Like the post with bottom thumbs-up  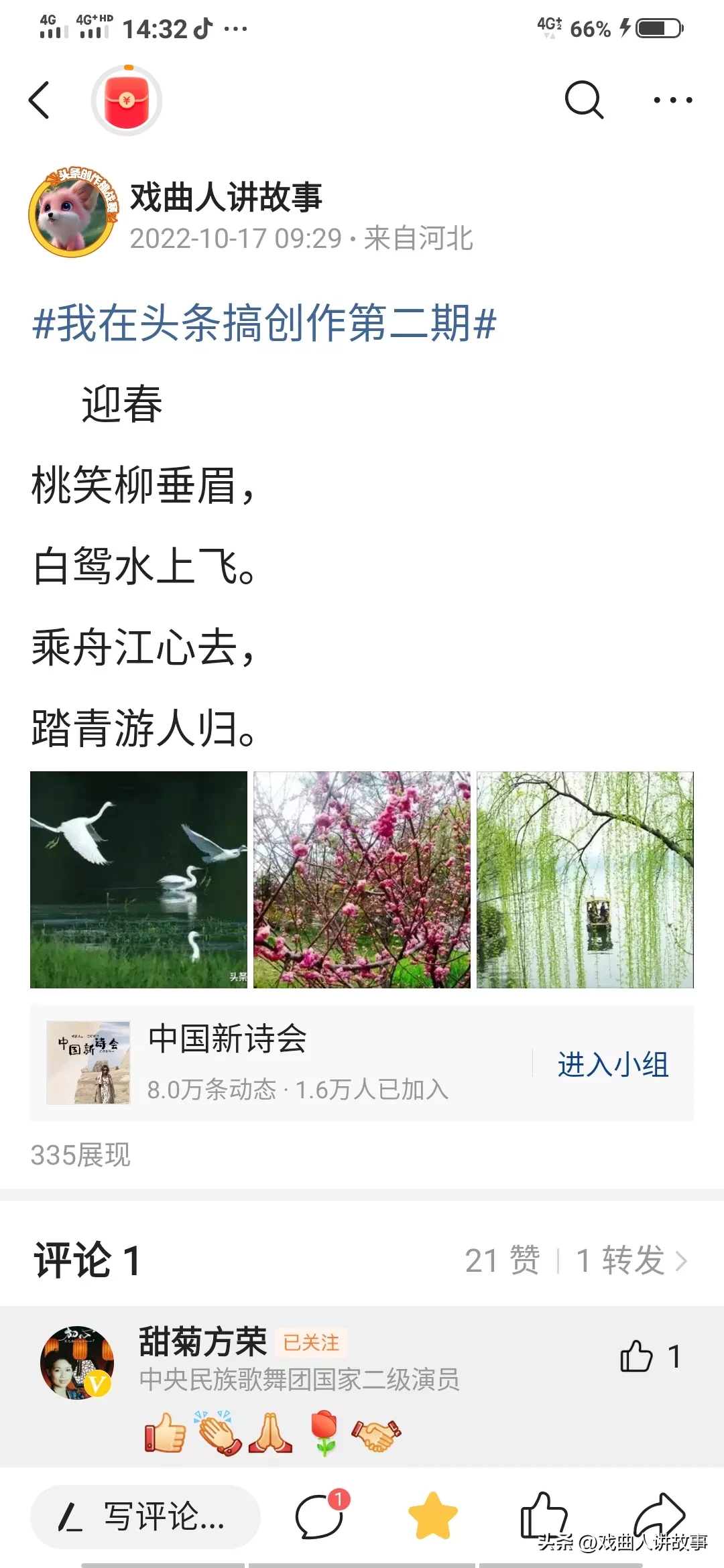pyautogui.click(x=544, y=1516)
